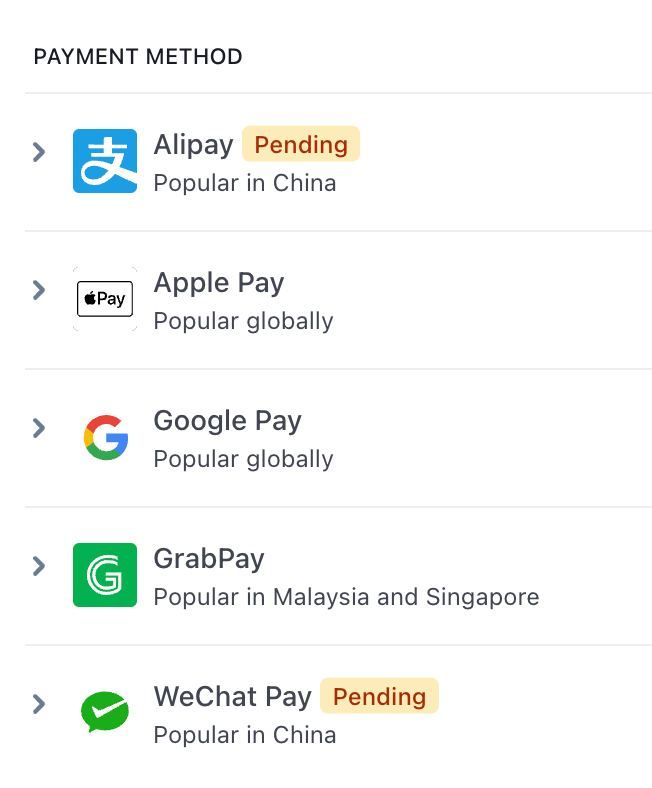The height and width of the screenshot is (788, 652).
Task: Expand the GrabPay payment method
Action: click(x=39, y=567)
